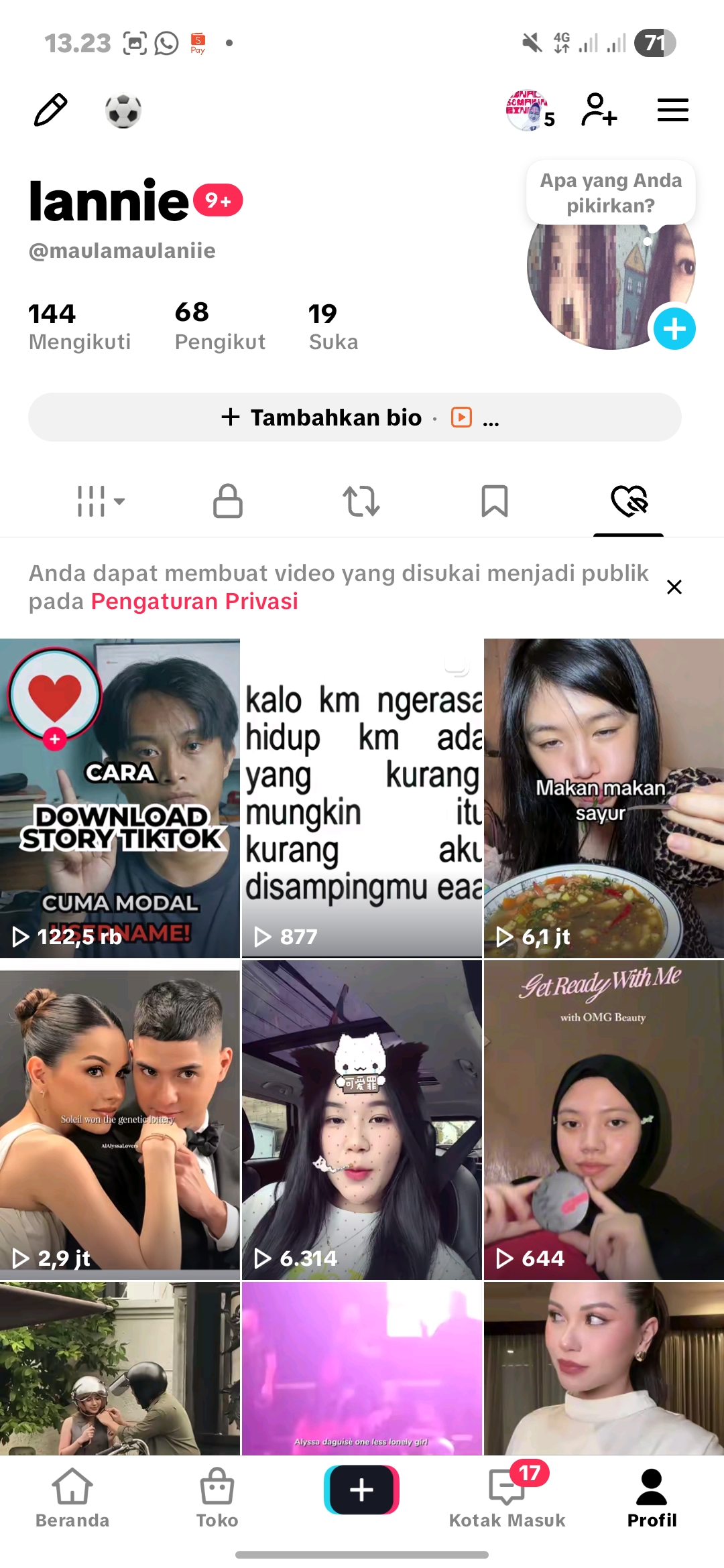Screen dimensions: 724x1568
Task: Open the Download Story TikTok video
Action: [x=120, y=798]
